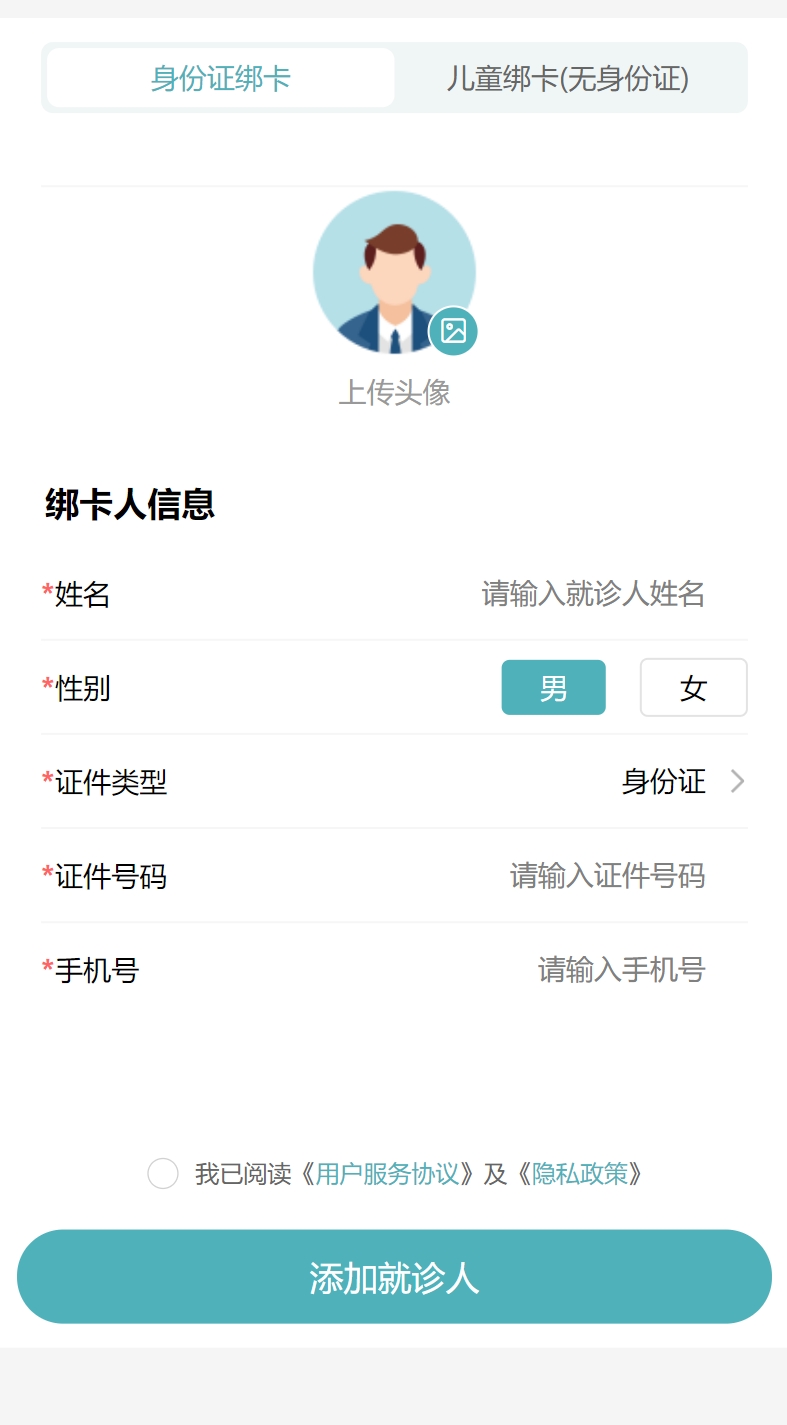This screenshot has width=787, height=1425.
Task: Tap the 添加就诊人 button
Action: (x=394, y=1277)
